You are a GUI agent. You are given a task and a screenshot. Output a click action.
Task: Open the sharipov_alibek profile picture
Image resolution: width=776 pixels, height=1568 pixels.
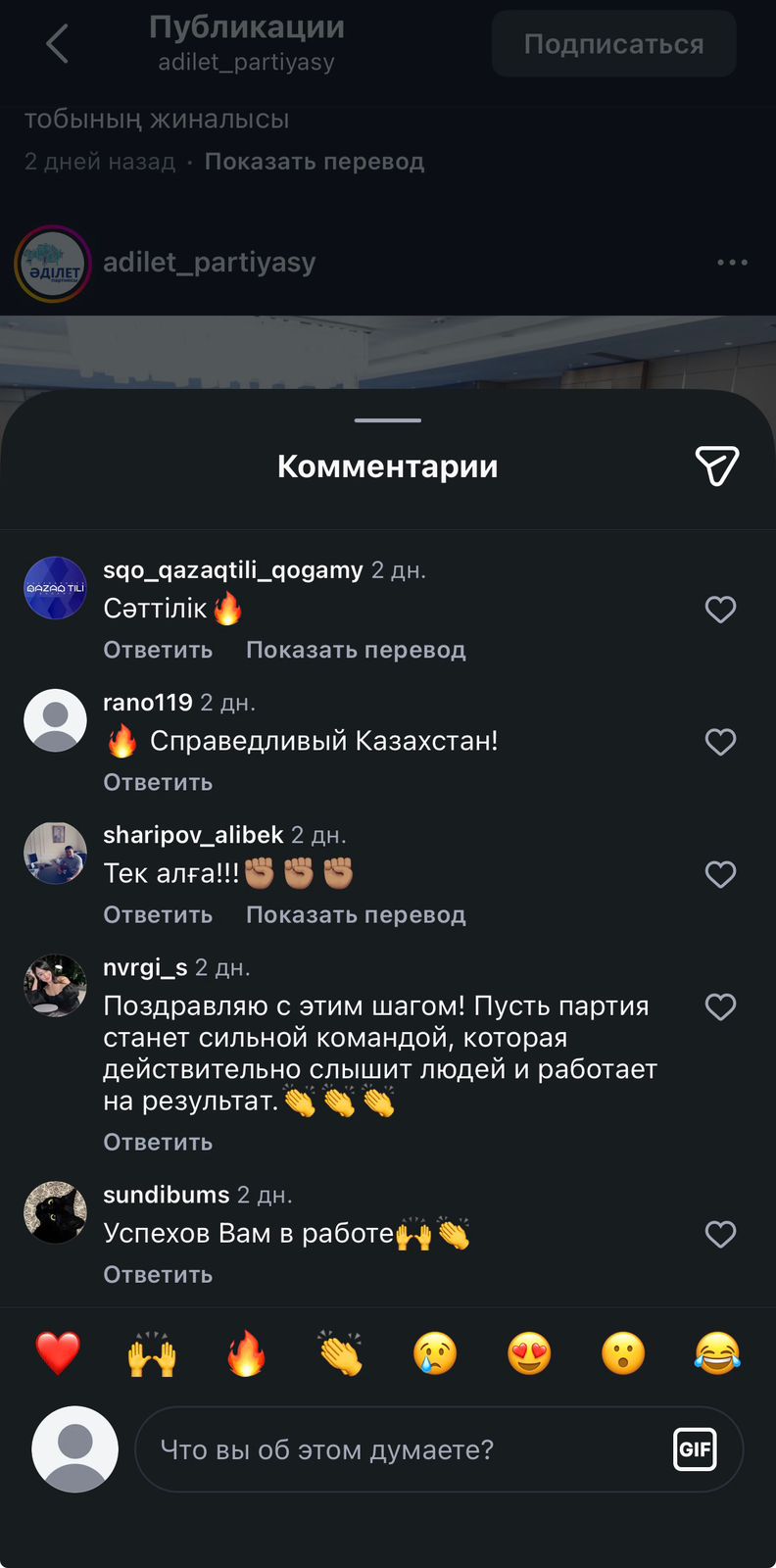[x=55, y=853]
